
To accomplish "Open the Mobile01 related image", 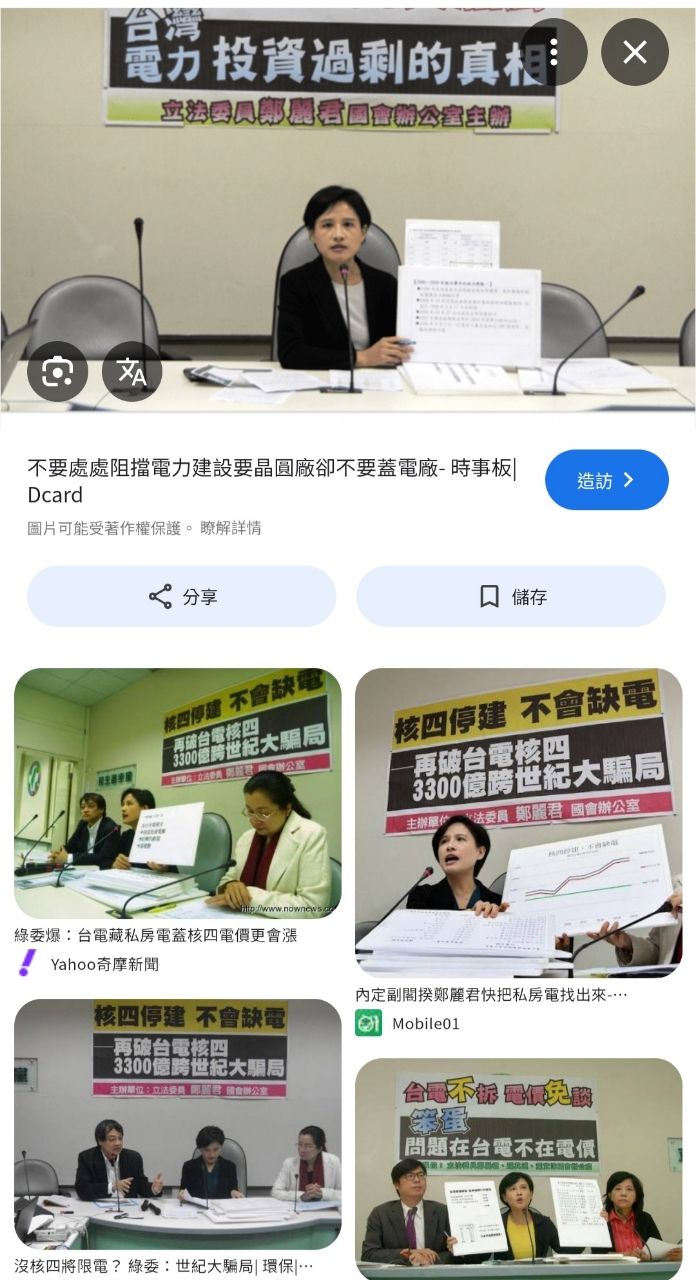I will (x=518, y=822).
